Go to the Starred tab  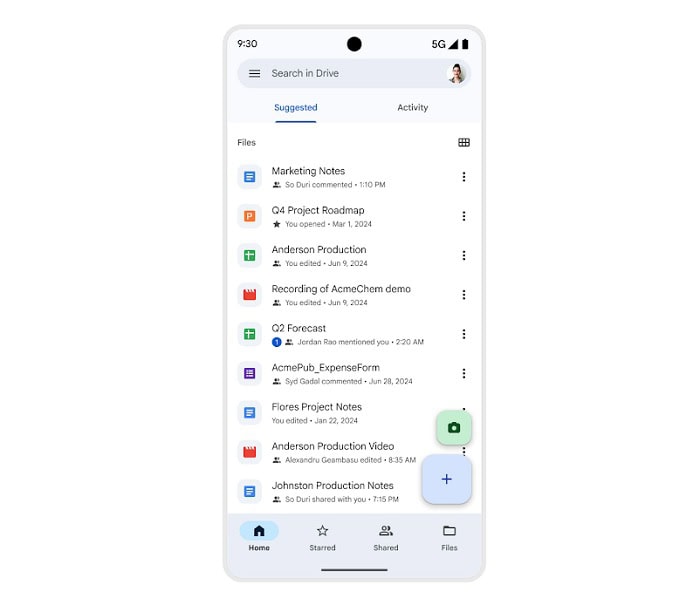[322, 537]
